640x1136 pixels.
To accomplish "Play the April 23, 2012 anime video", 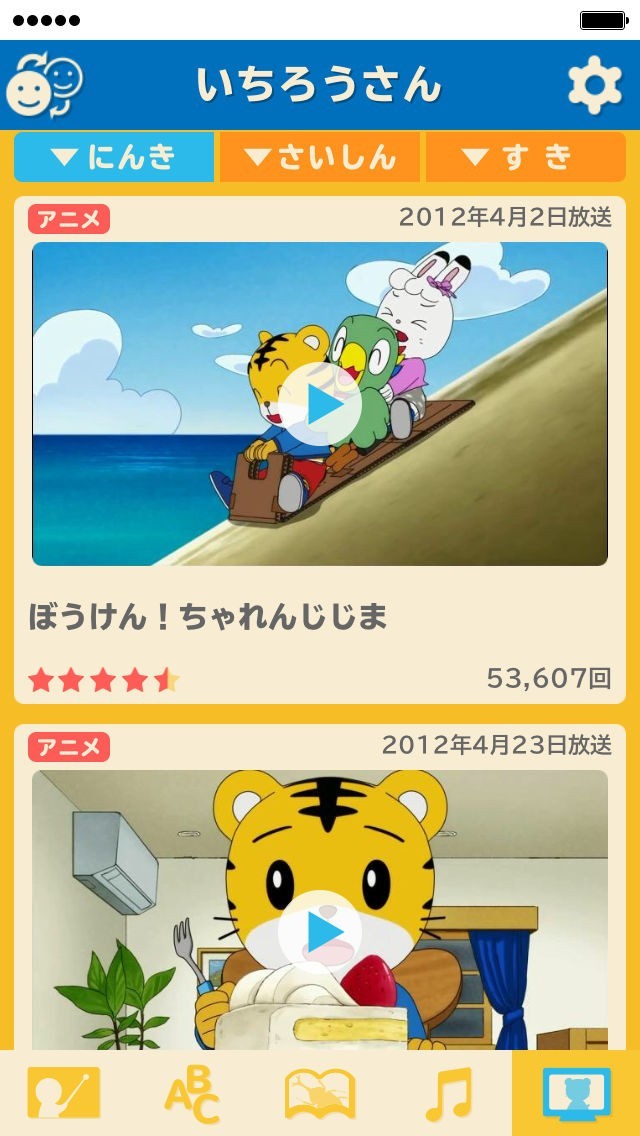I will (320, 932).
